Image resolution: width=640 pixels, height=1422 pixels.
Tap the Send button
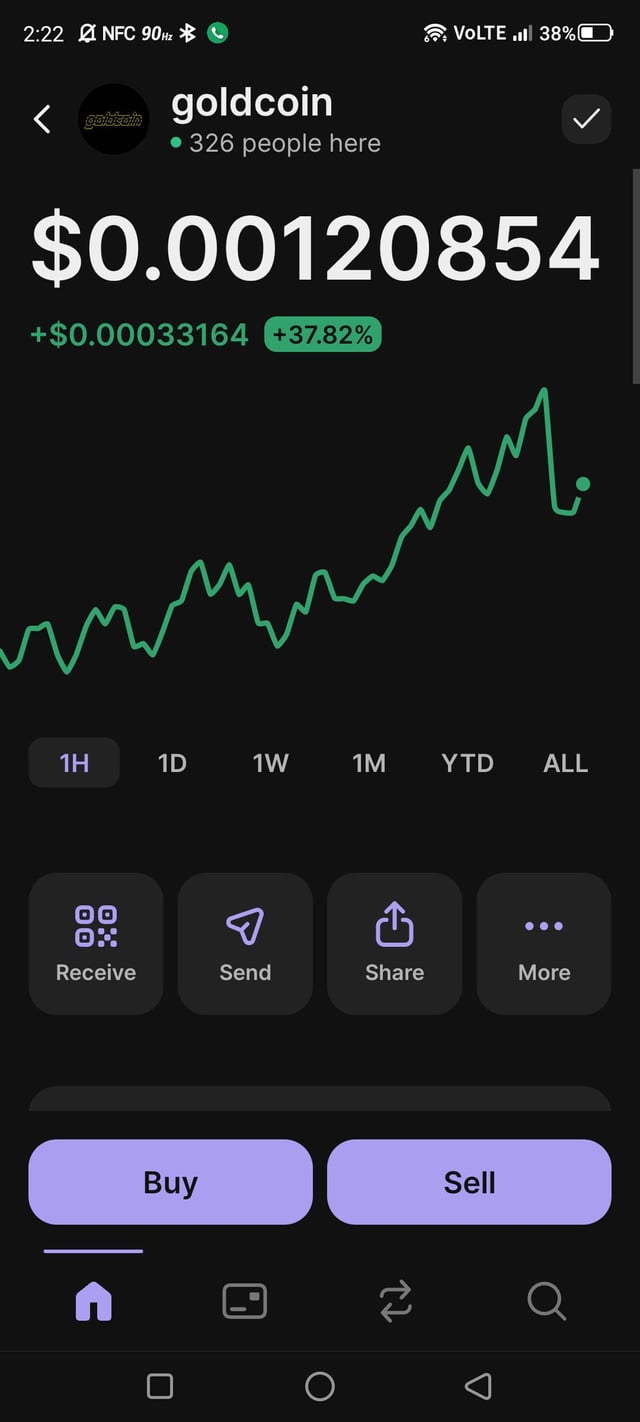click(245, 943)
